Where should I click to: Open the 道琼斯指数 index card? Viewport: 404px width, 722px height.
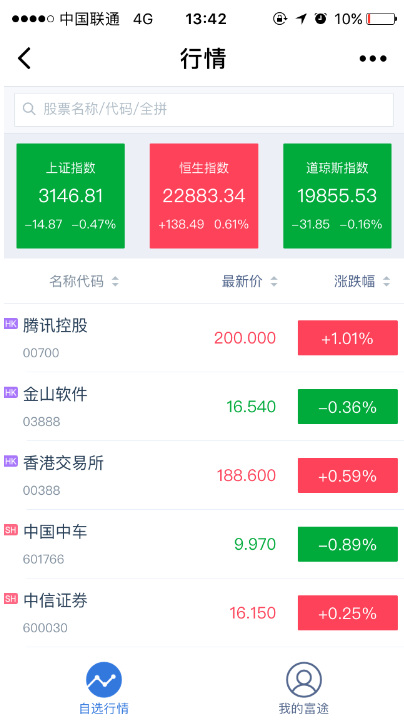[x=337, y=196]
